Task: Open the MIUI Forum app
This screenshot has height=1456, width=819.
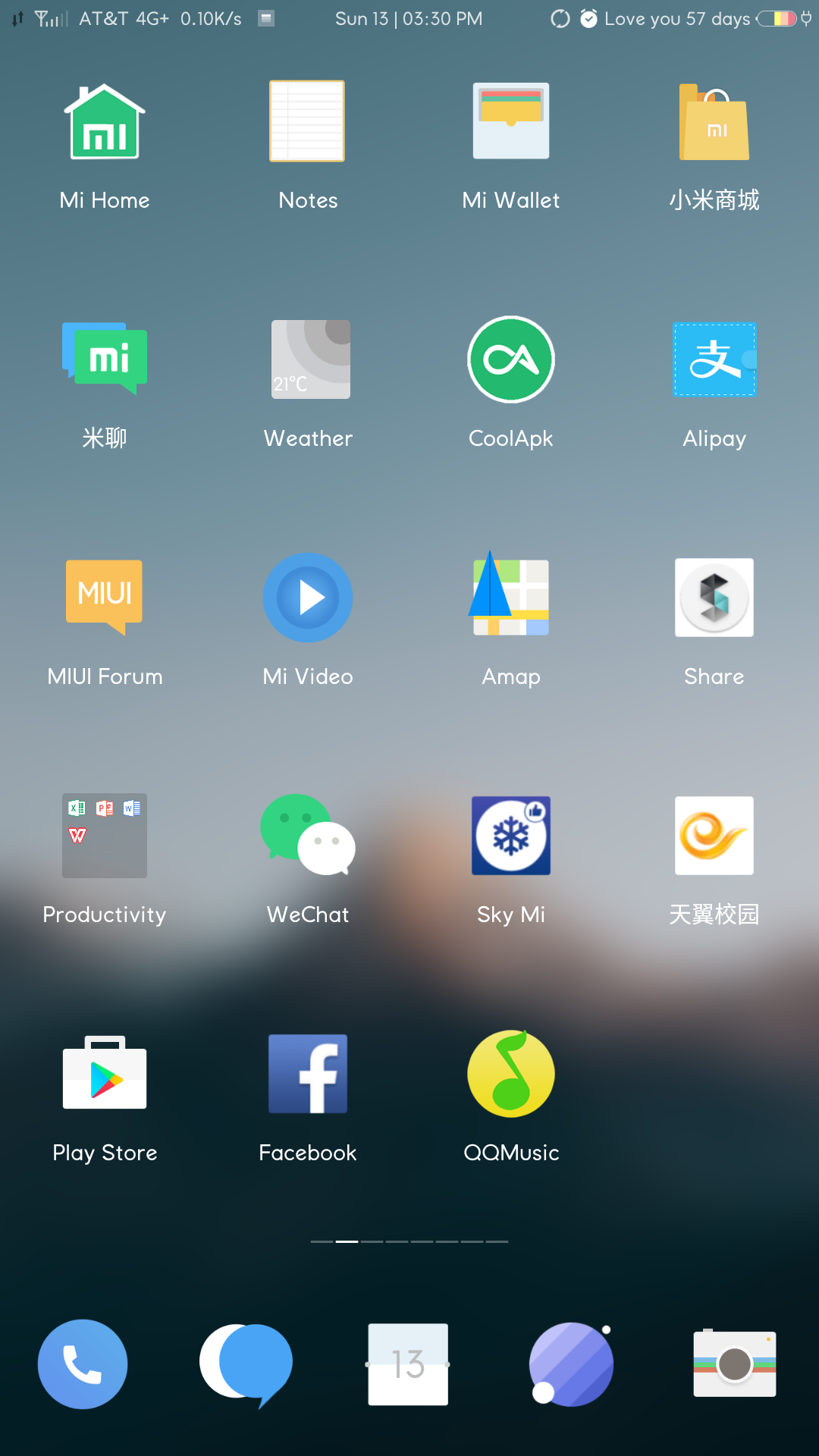Action: coord(105,598)
